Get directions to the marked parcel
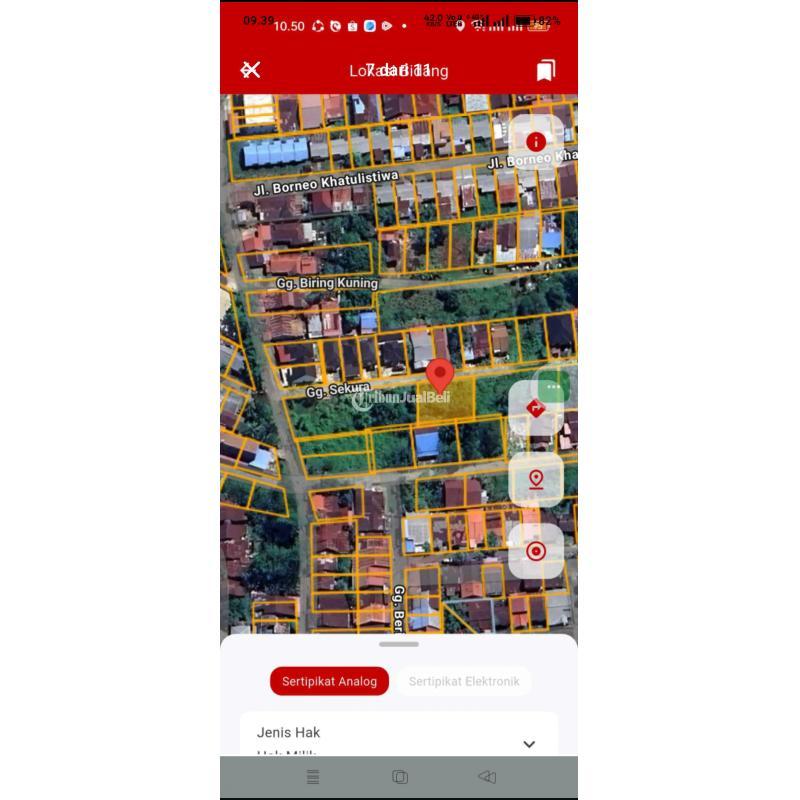The width and height of the screenshot is (800, 800). click(x=536, y=408)
